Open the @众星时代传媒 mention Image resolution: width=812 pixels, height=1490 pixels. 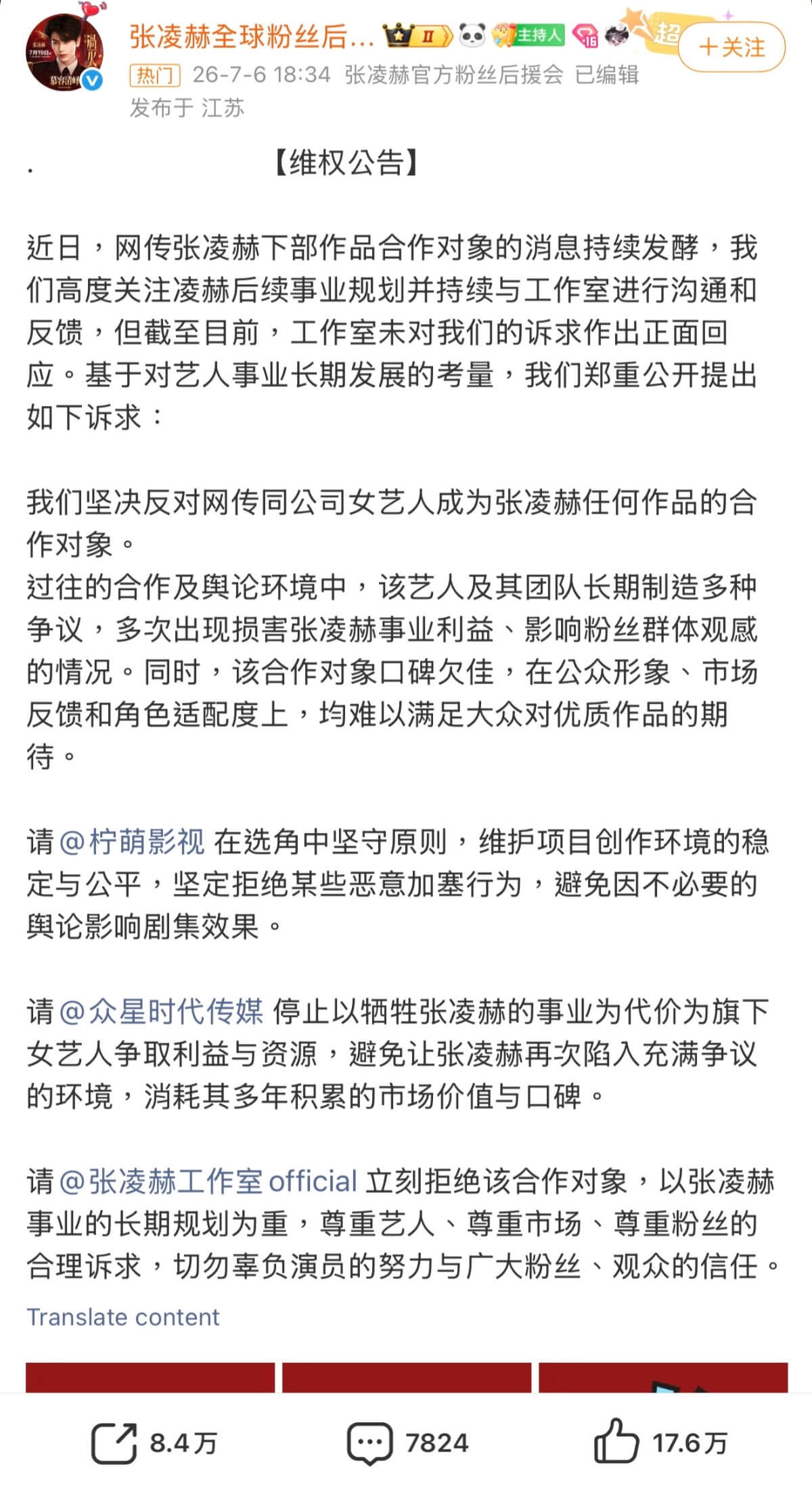coord(161,1012)
